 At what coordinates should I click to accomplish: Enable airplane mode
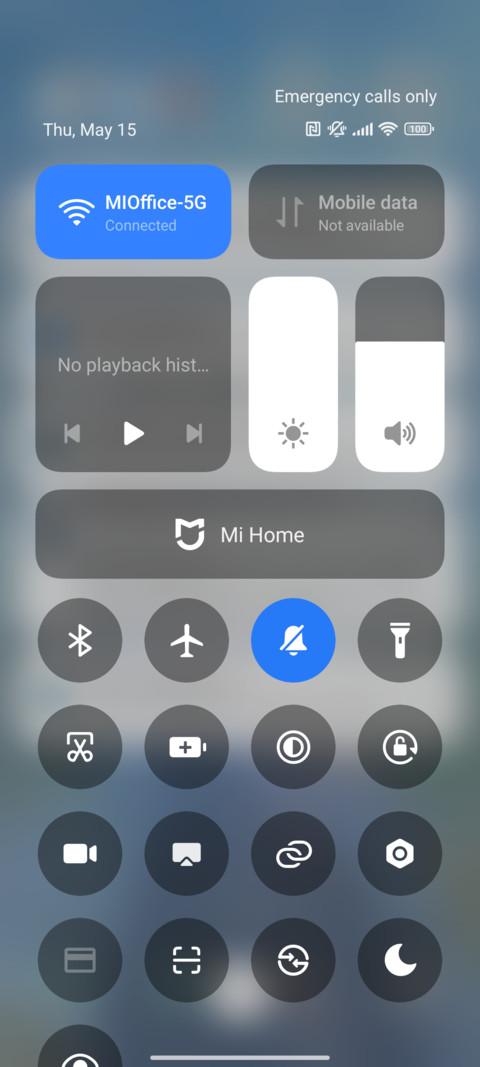(x=187, y=640)
